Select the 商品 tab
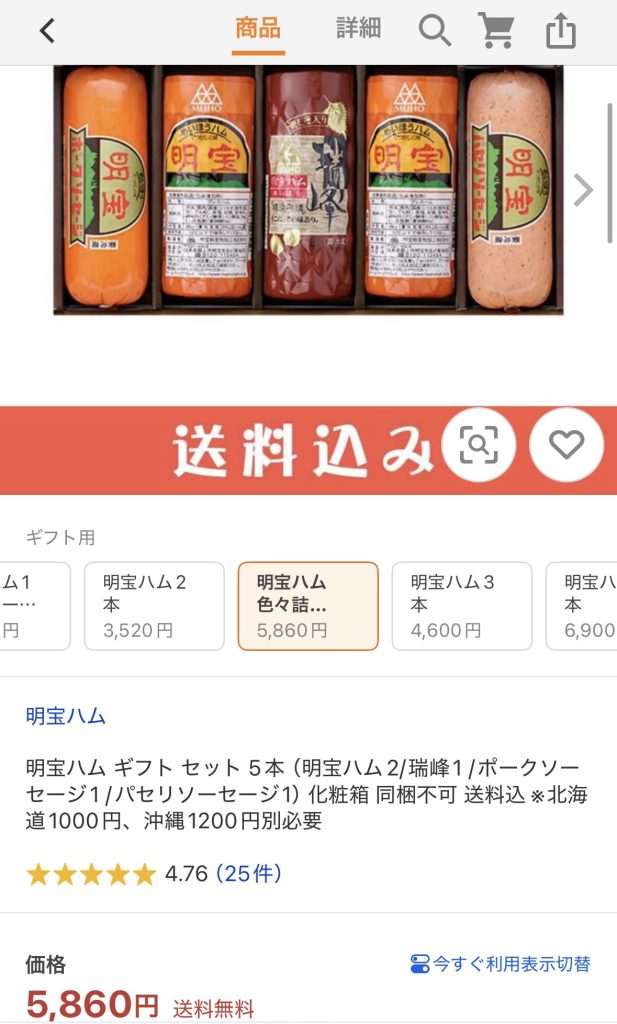 click(258, 28)
